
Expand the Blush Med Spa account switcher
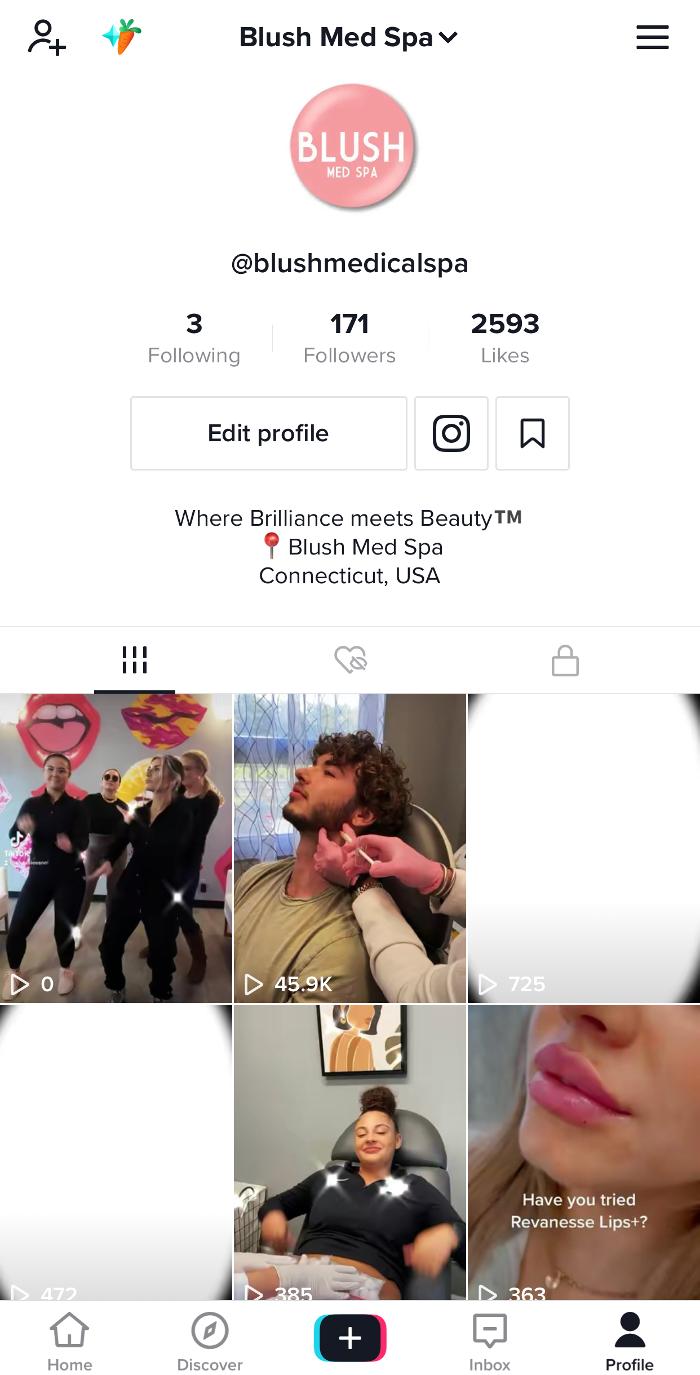348,38
